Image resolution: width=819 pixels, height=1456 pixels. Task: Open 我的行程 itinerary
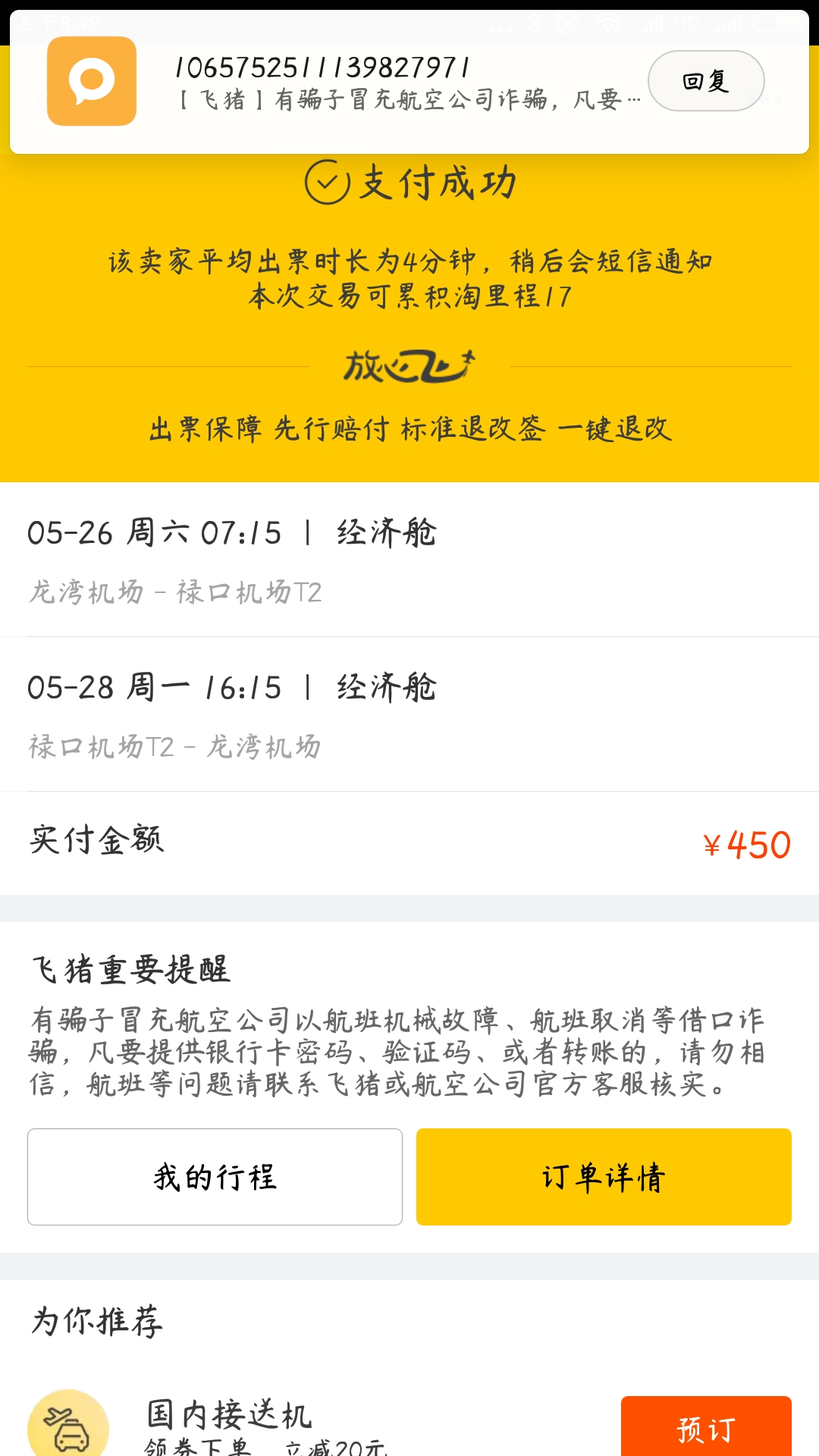point(215,1177)
